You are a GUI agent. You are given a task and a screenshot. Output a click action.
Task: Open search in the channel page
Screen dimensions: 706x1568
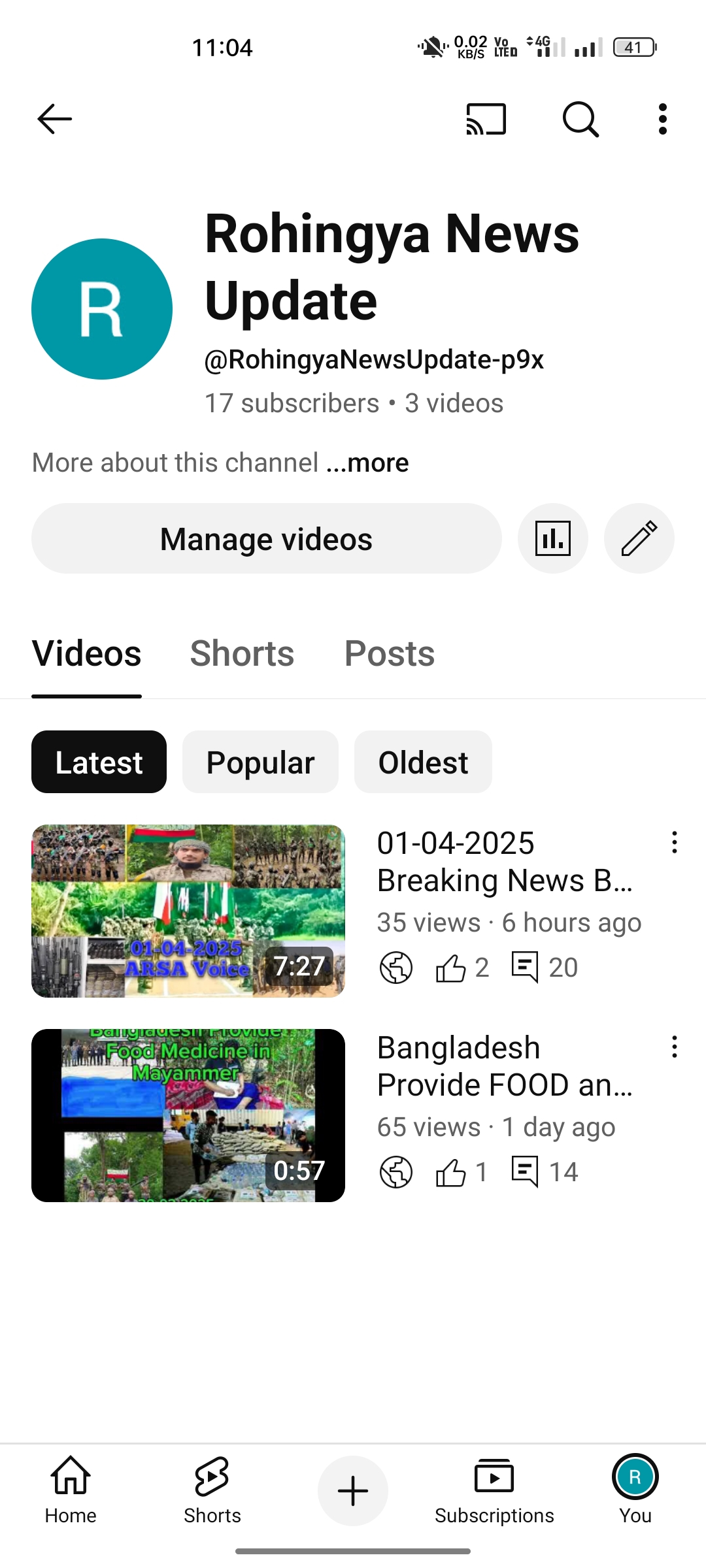pyautogui.click(x=580, y=119)
